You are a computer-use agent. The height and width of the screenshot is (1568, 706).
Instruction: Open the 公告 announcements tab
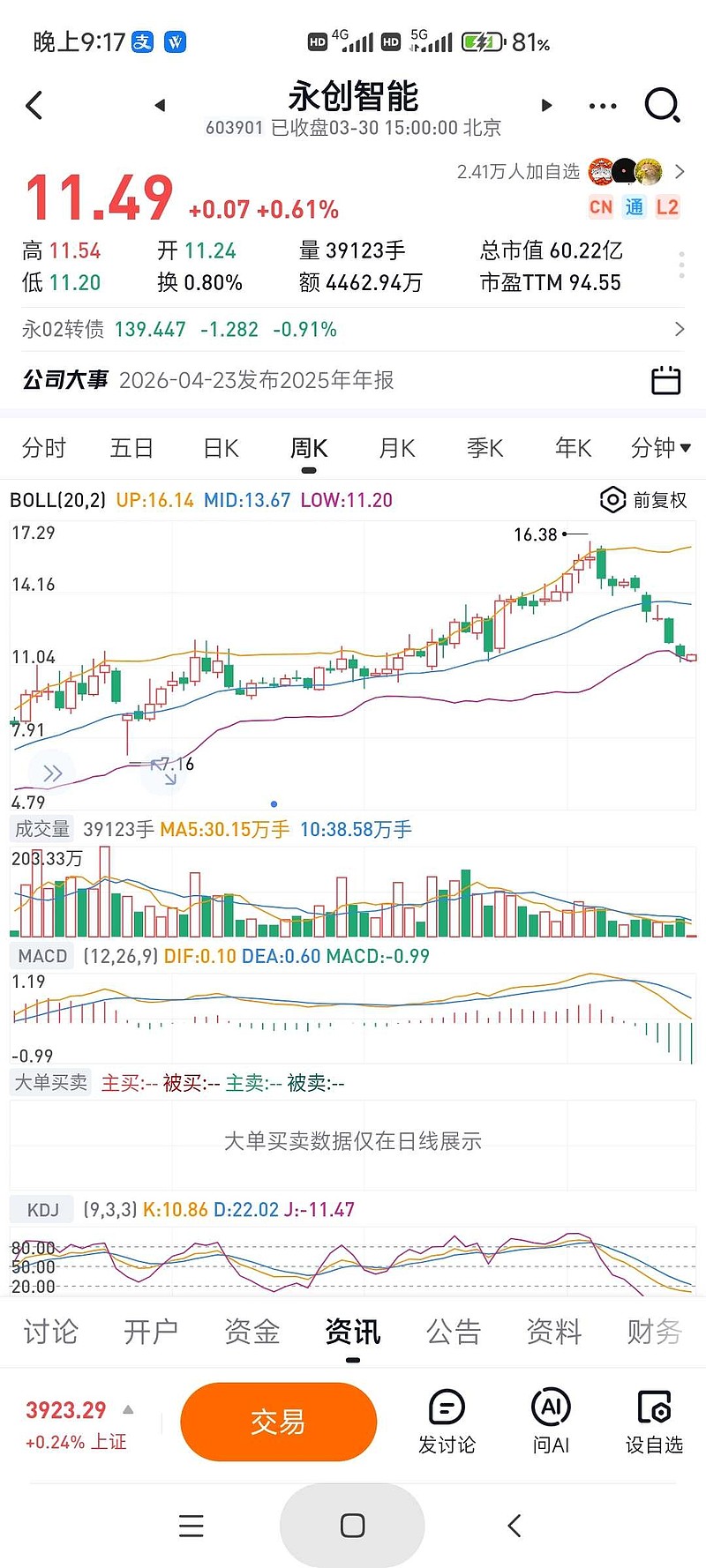pos(453,1333)
